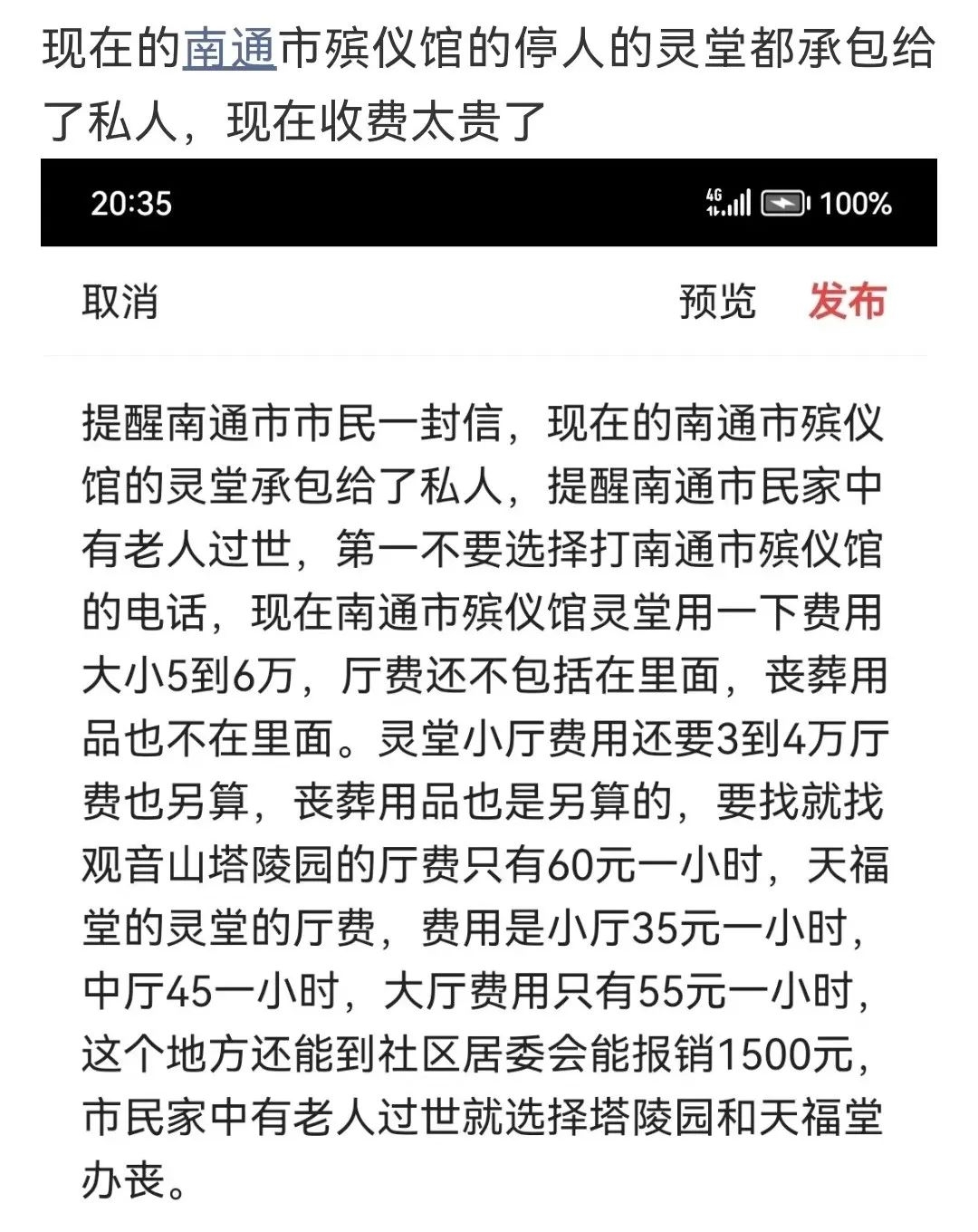The height and width of the screenshot is (1232, 978).
Task: Open the attached screenshot image in the post
Action: pos(489,688)
